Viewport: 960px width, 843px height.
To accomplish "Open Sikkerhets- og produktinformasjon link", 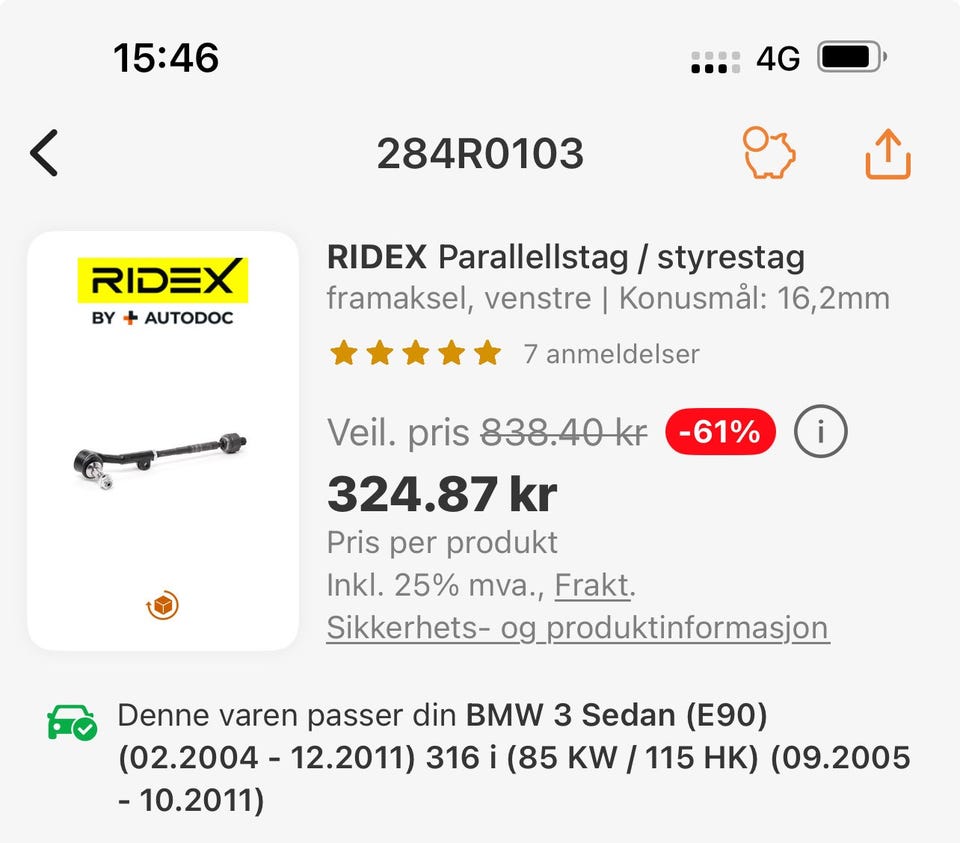I will tap(577, 628).
